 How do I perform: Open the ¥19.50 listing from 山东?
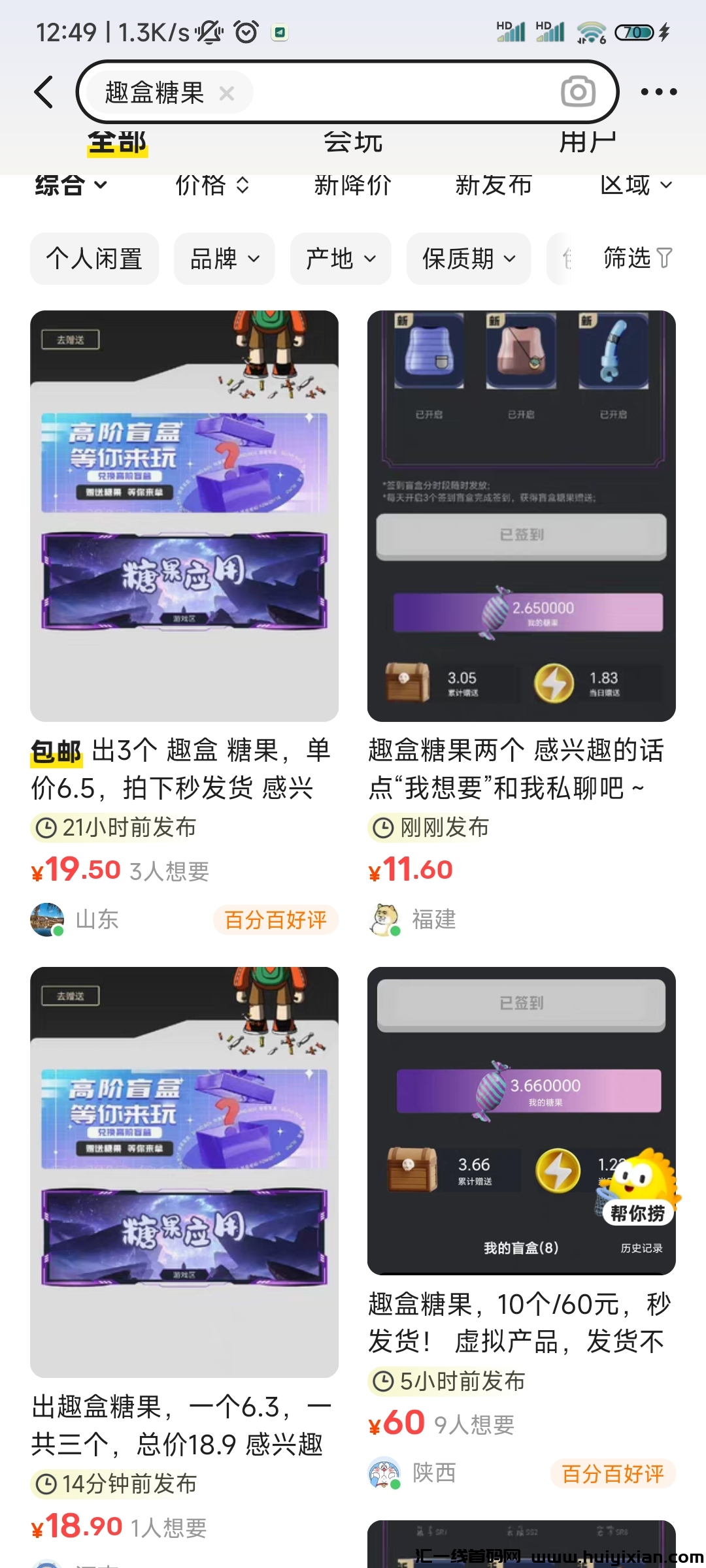tap(184, 516)
